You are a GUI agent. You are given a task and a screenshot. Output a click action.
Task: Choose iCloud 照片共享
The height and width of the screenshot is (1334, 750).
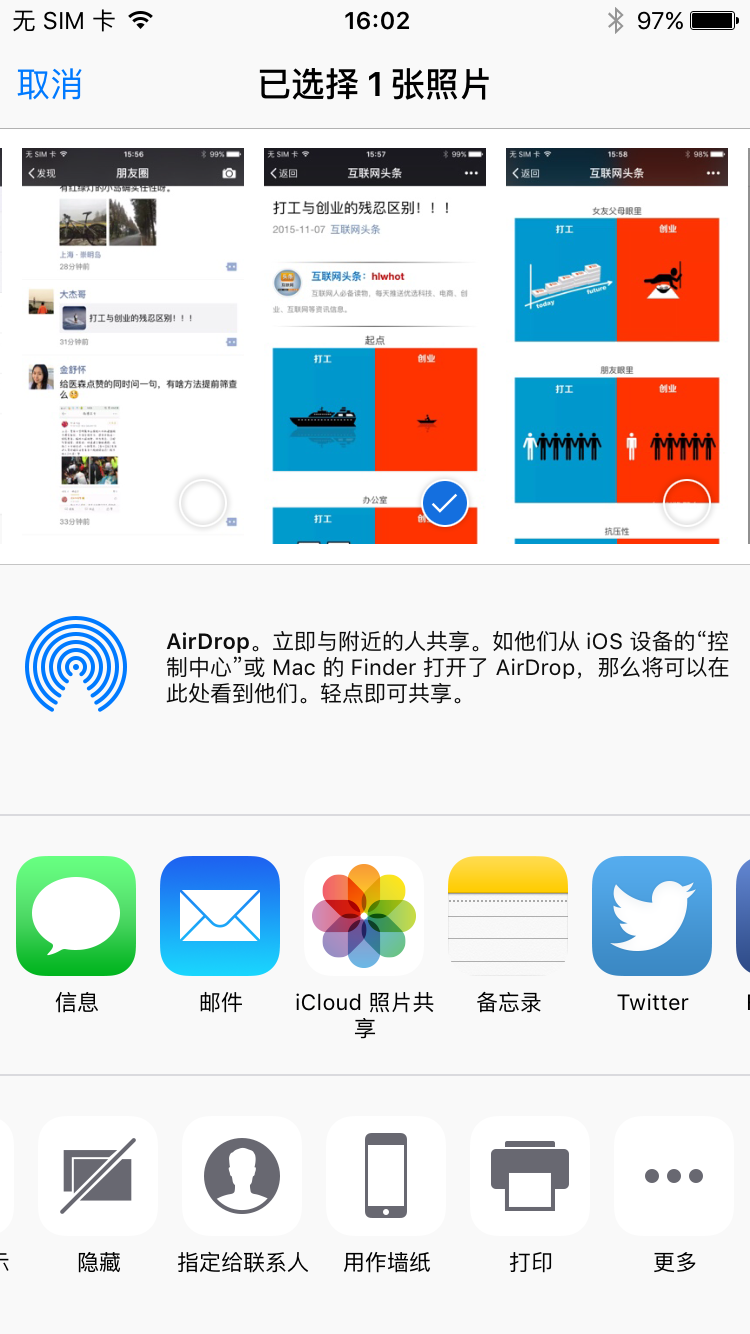pyautogui.click(x=364, y=916)
